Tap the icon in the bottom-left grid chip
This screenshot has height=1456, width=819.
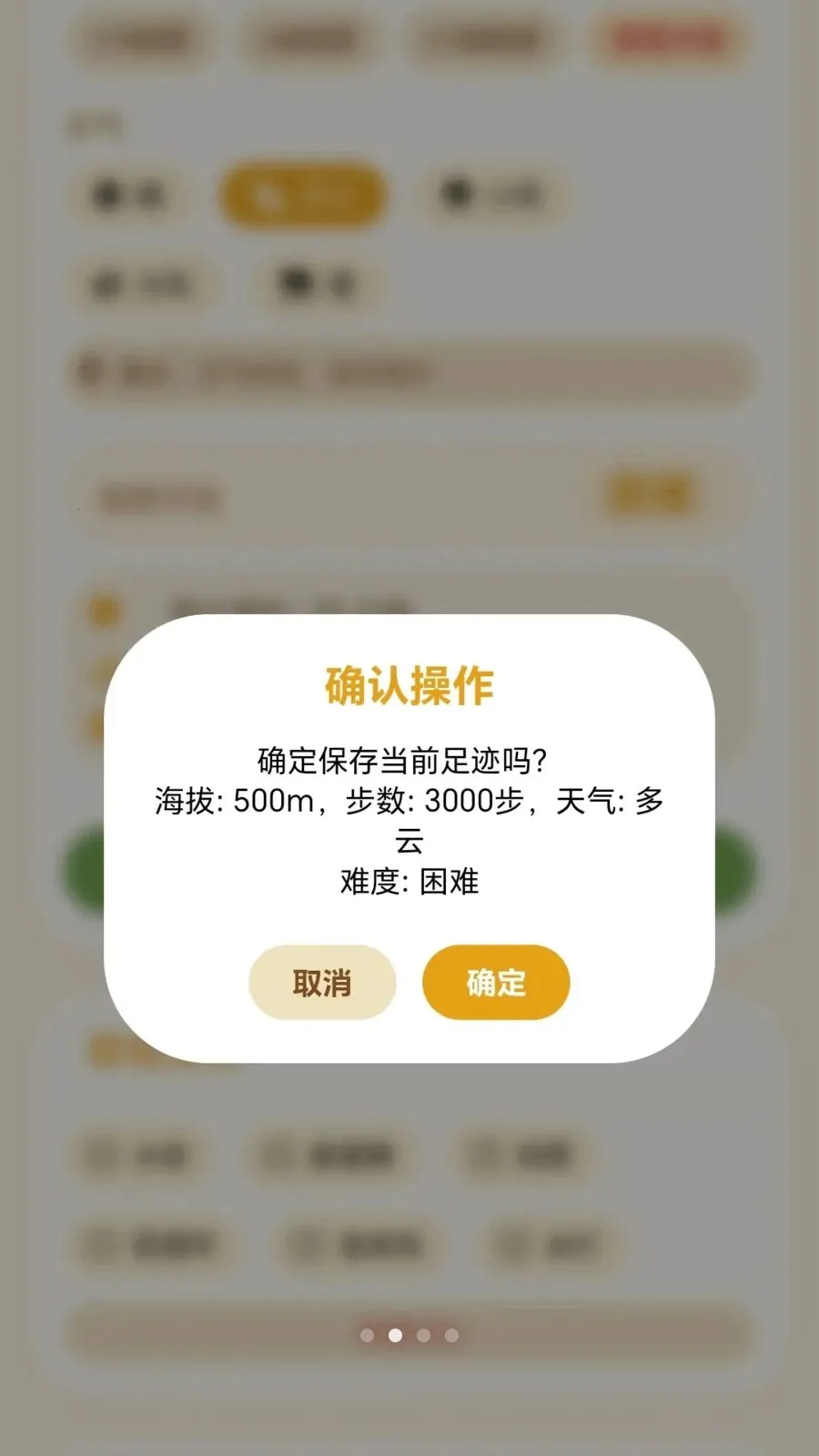point(103,1242)
